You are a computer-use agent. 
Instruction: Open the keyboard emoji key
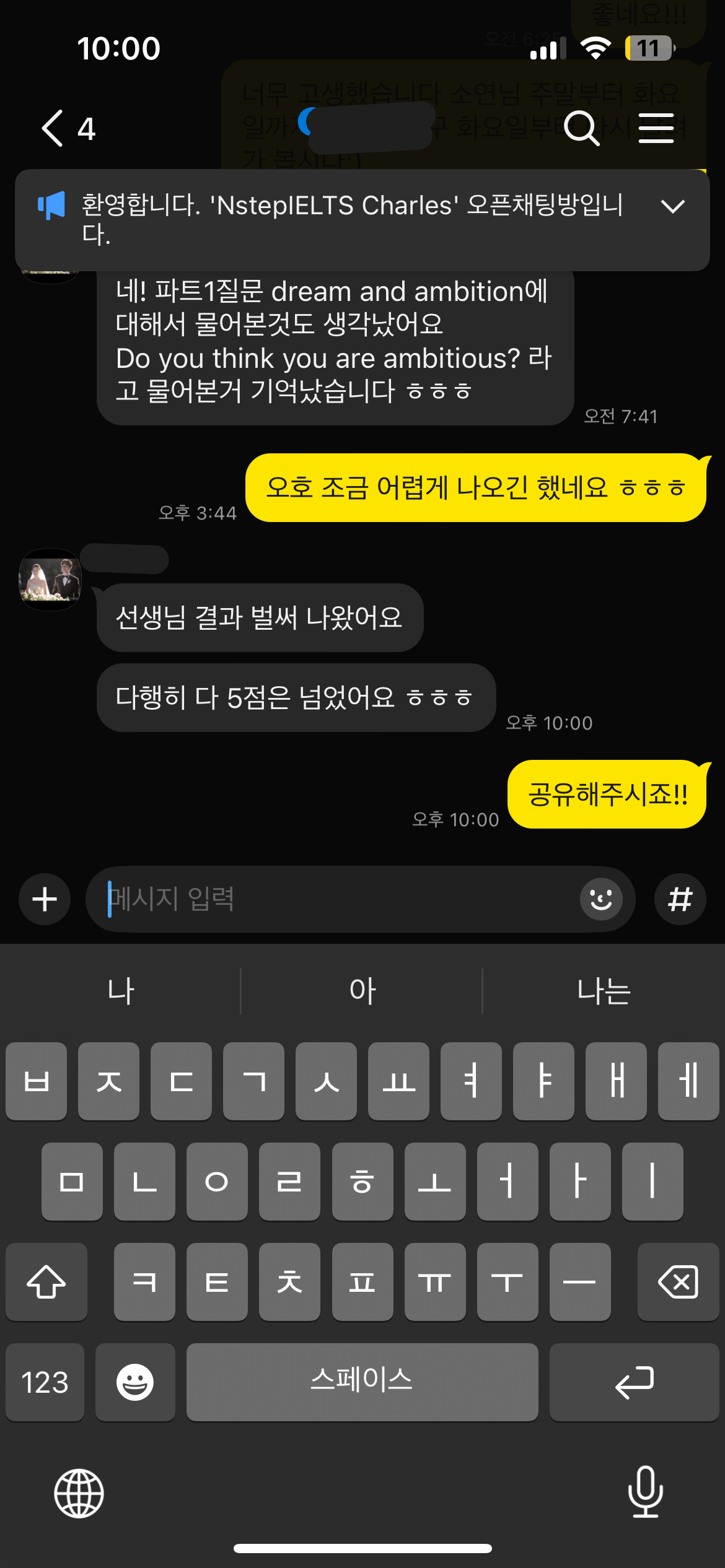[x=135, y=1382]
